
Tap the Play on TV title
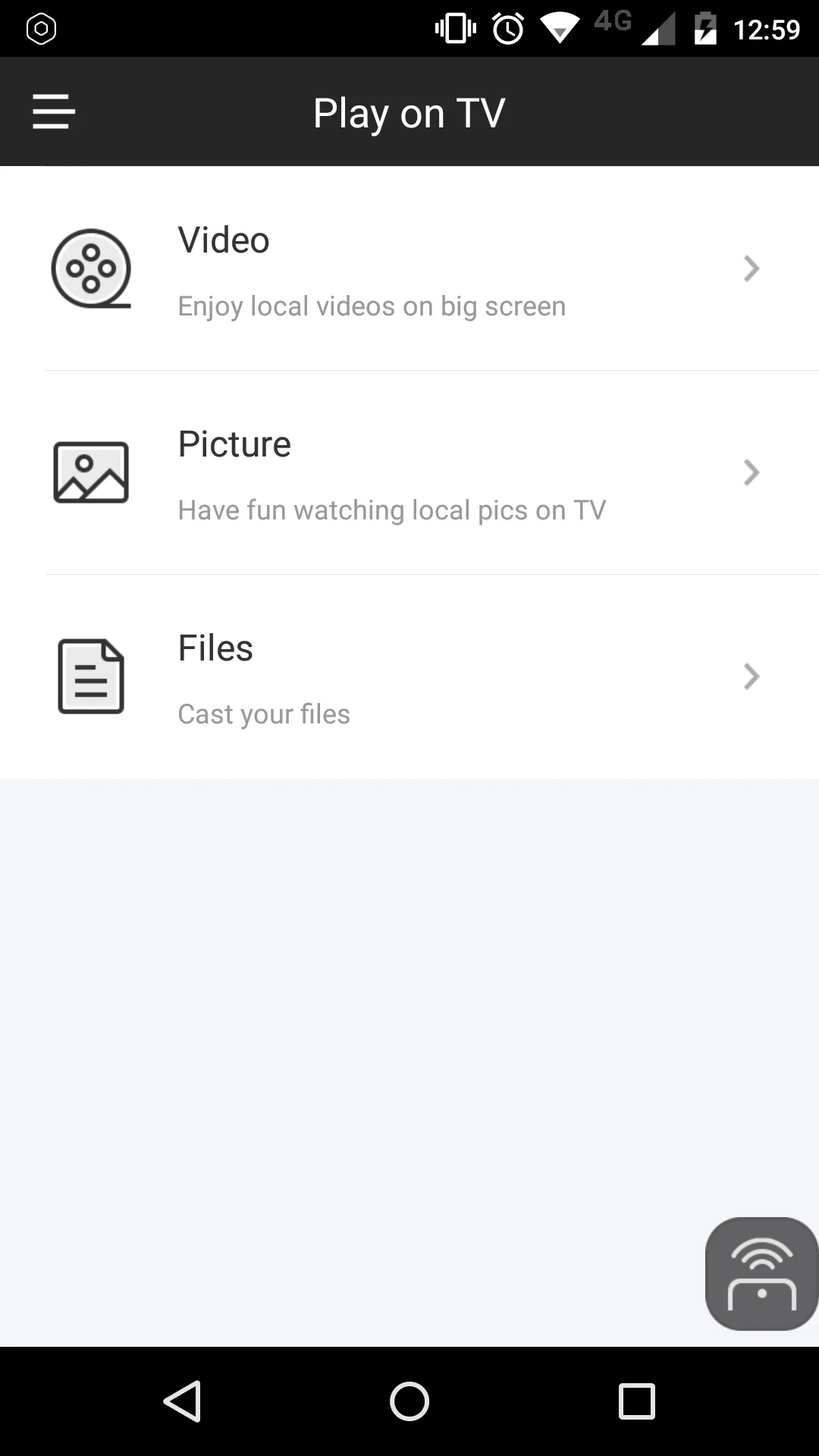pos(409,111)
